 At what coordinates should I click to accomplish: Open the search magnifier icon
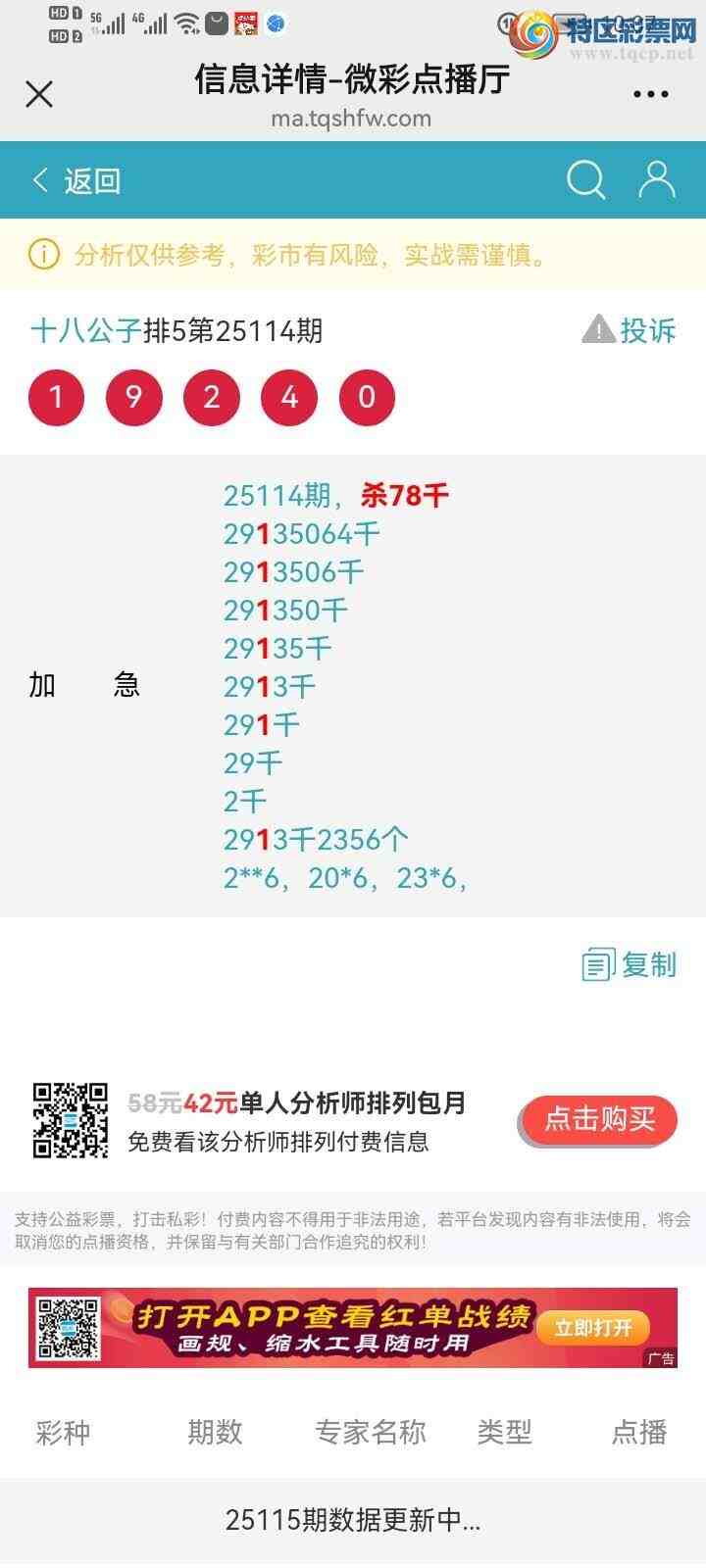(x=585, y=180)
